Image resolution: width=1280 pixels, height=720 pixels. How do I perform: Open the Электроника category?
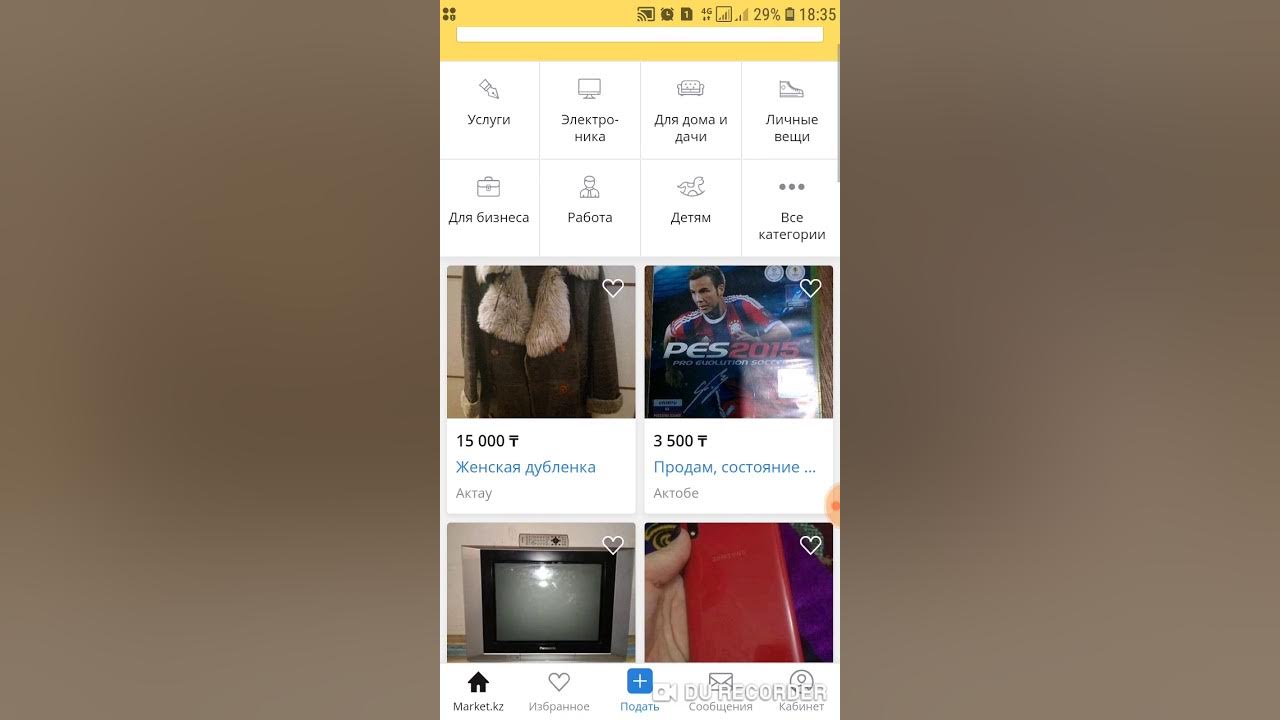590,110
